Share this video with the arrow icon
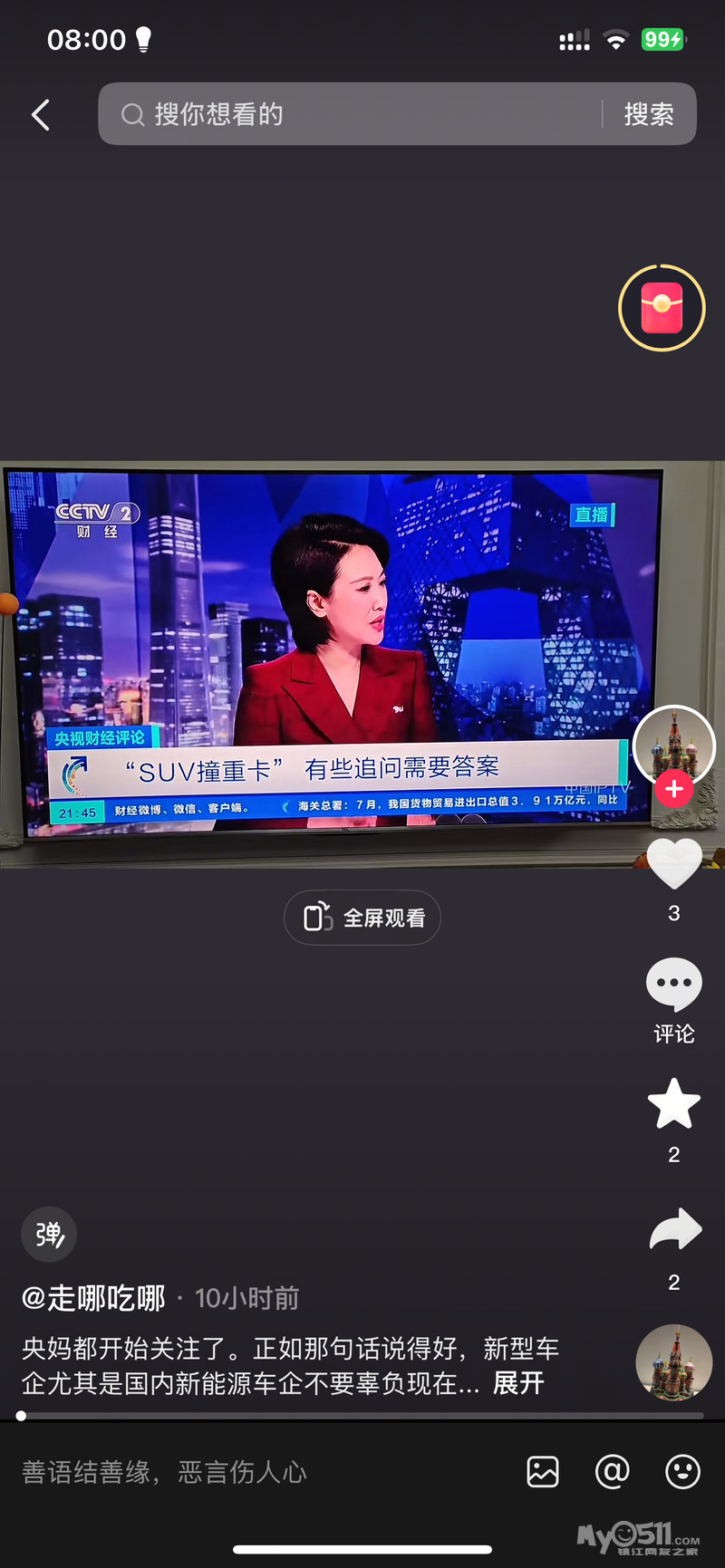 tap(675, 1231)
